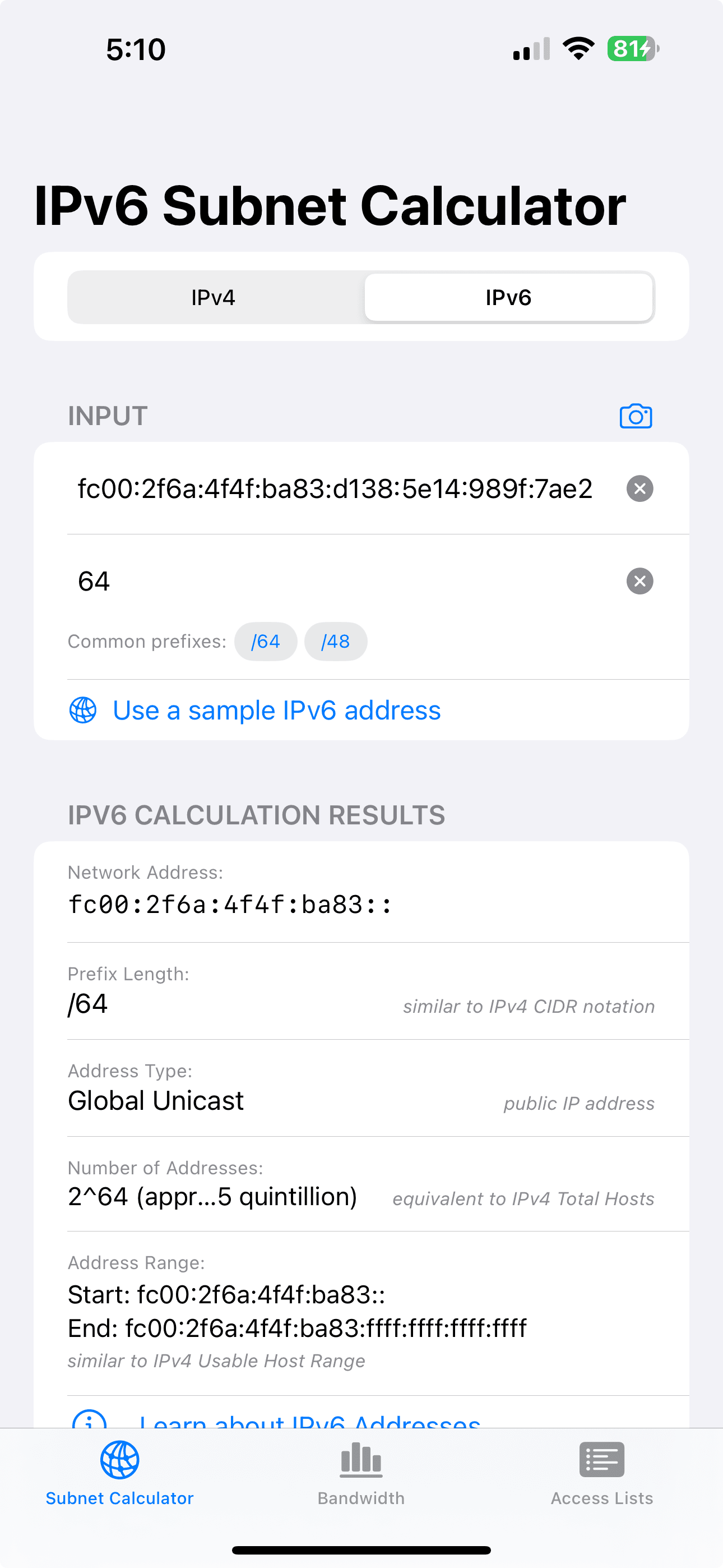This screenshot has height=1568, width=723.
Task: Click Use a sample IPv6 address
Action: (x=277, y=710)
